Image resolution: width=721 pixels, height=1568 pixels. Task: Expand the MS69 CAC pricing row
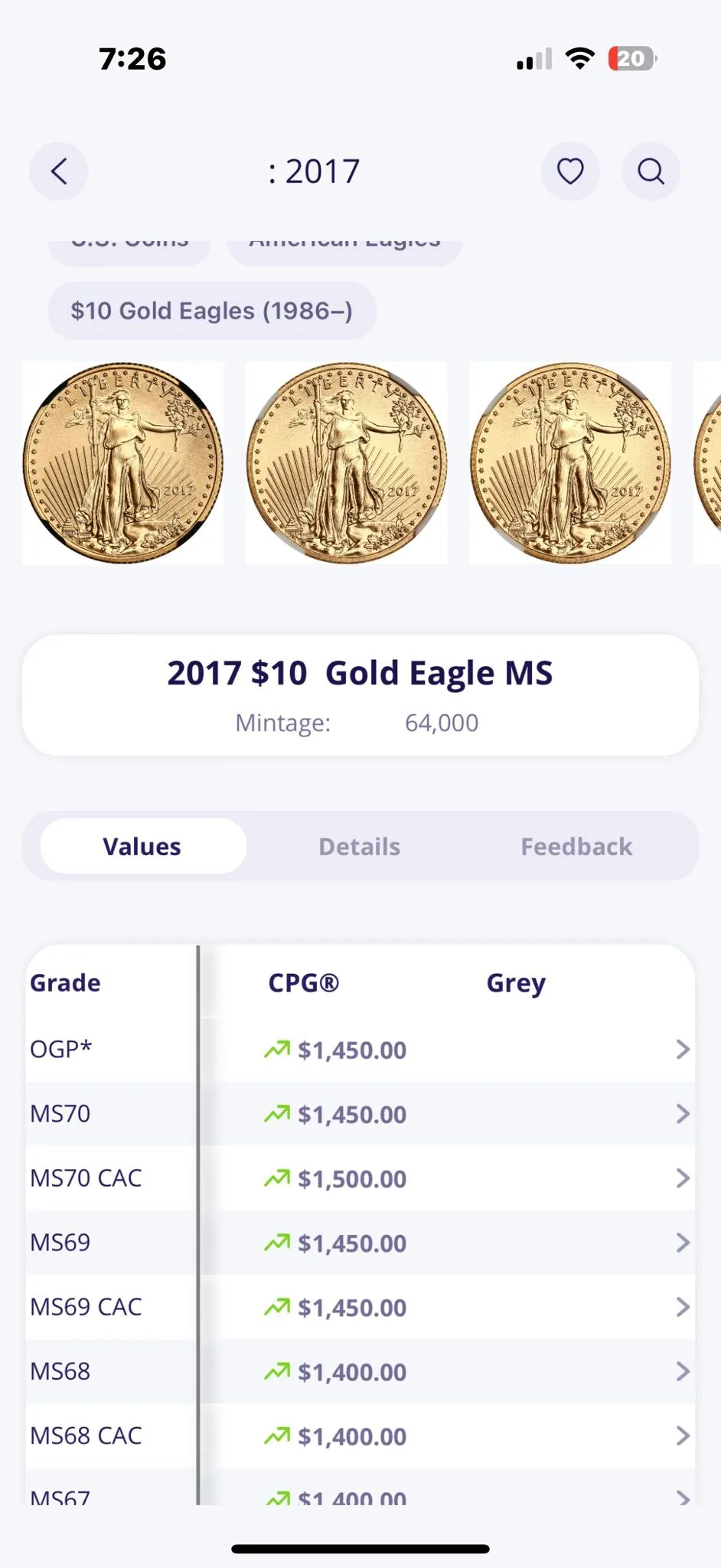tap(360, 1306)
